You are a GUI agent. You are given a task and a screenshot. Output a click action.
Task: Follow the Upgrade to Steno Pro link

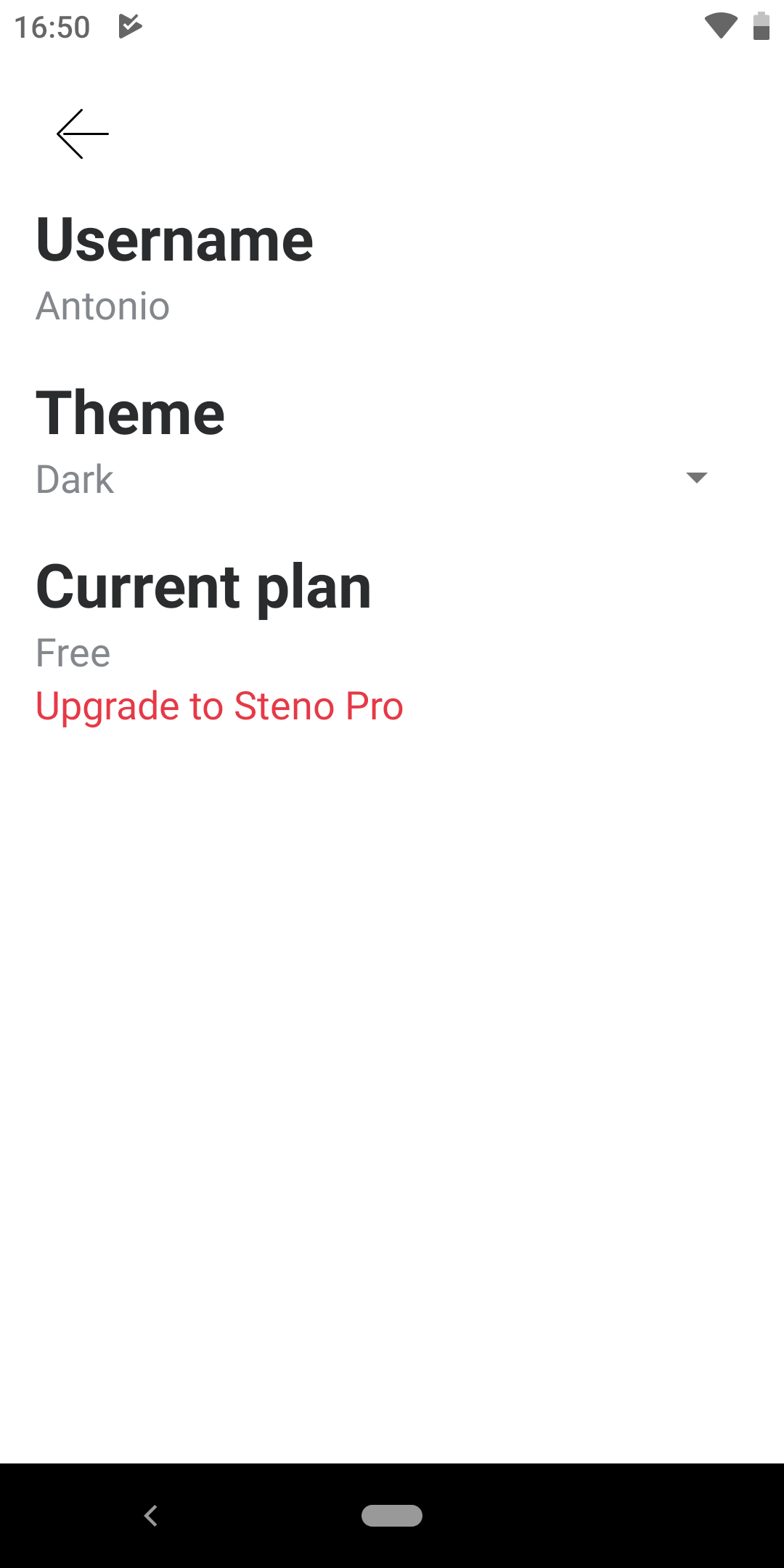click(x=219, y=706)
